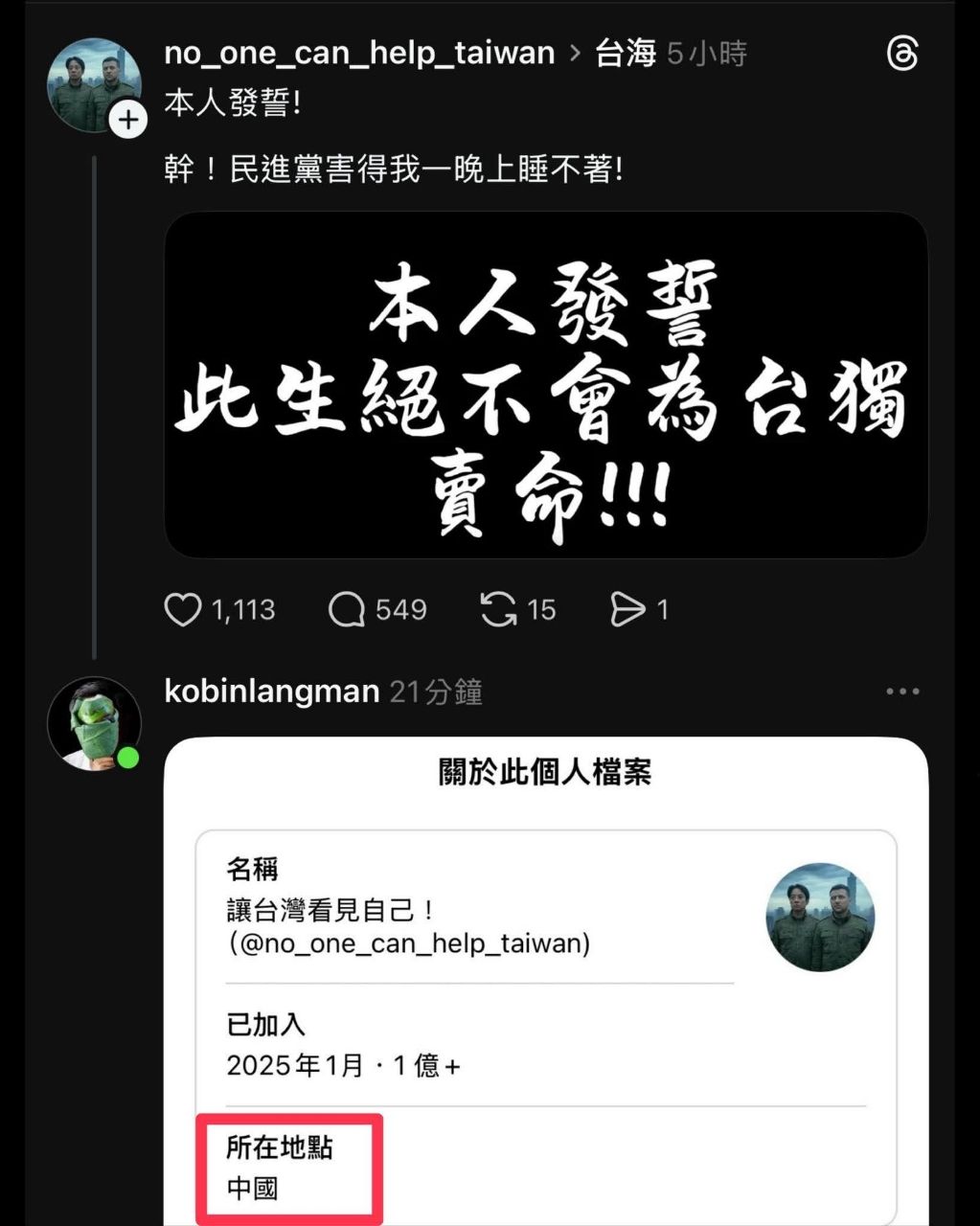Viewport: 980px width, 1226px height.
Task: Open the overflow menu on kobinlangman's reply
Action: tap(902, 692)
